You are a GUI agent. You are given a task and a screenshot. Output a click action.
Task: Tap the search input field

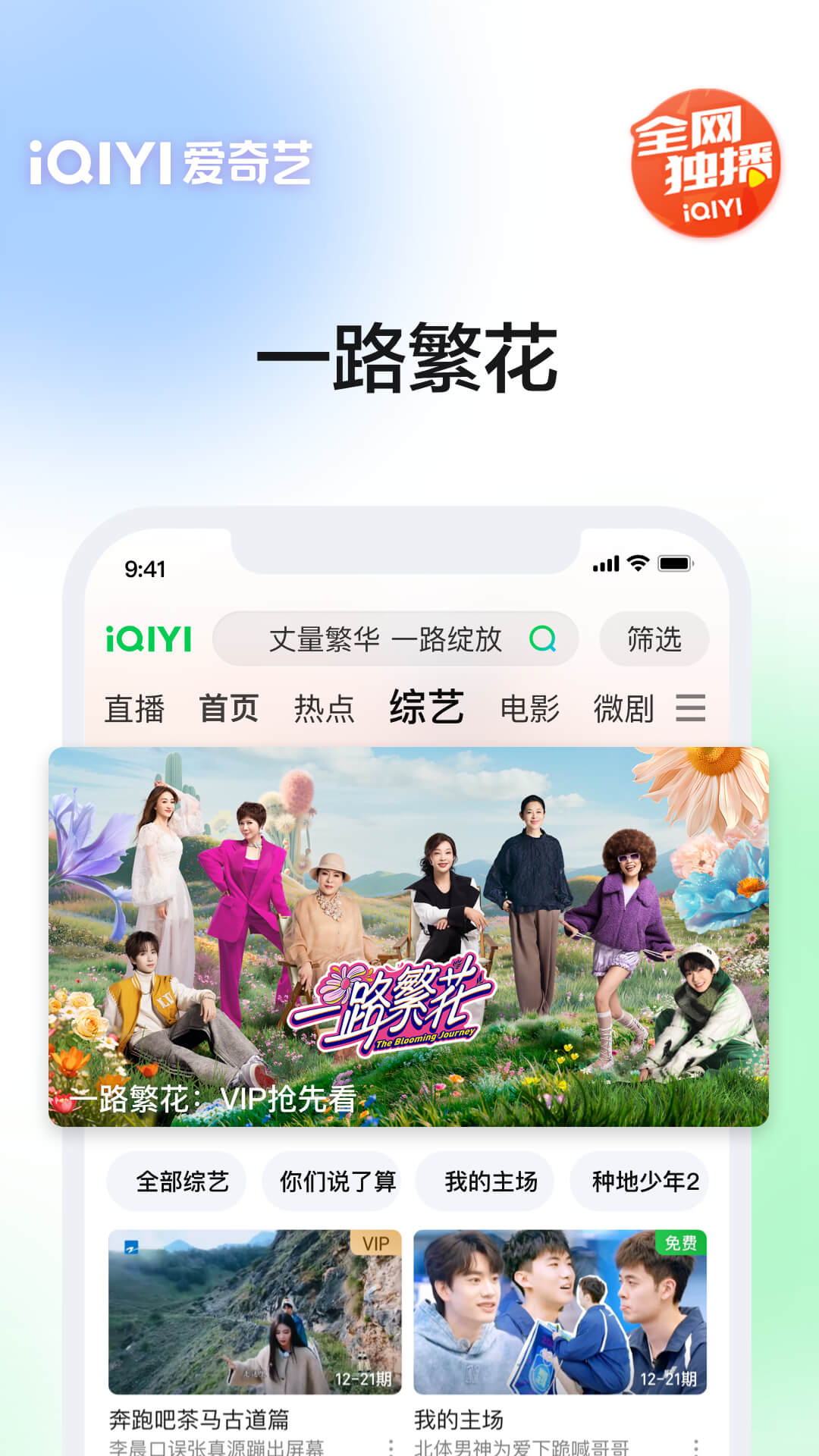383,641
